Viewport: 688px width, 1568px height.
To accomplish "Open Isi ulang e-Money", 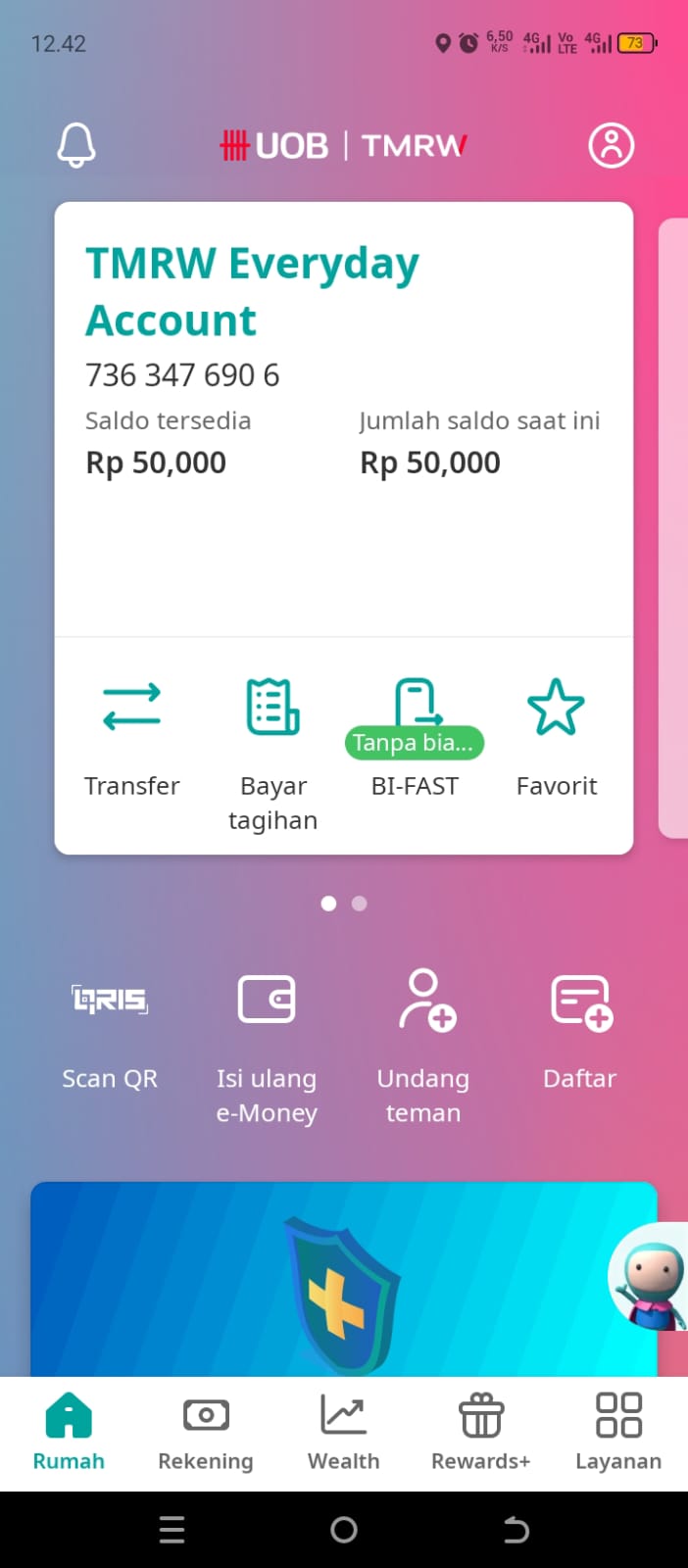I will tap(267, 1044).
